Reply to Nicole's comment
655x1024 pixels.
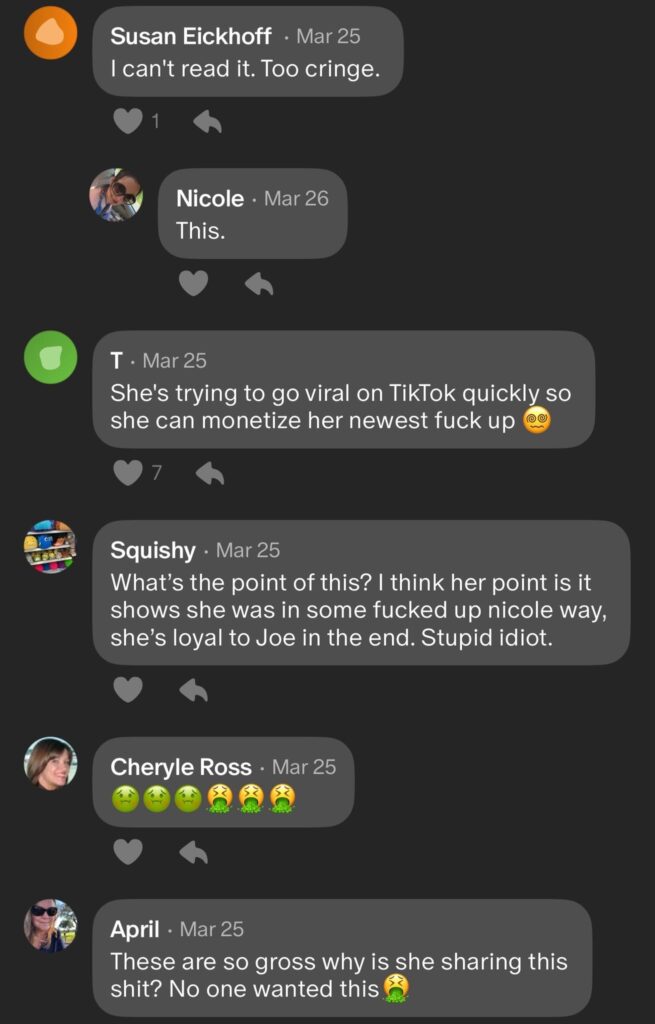[258, 284]
